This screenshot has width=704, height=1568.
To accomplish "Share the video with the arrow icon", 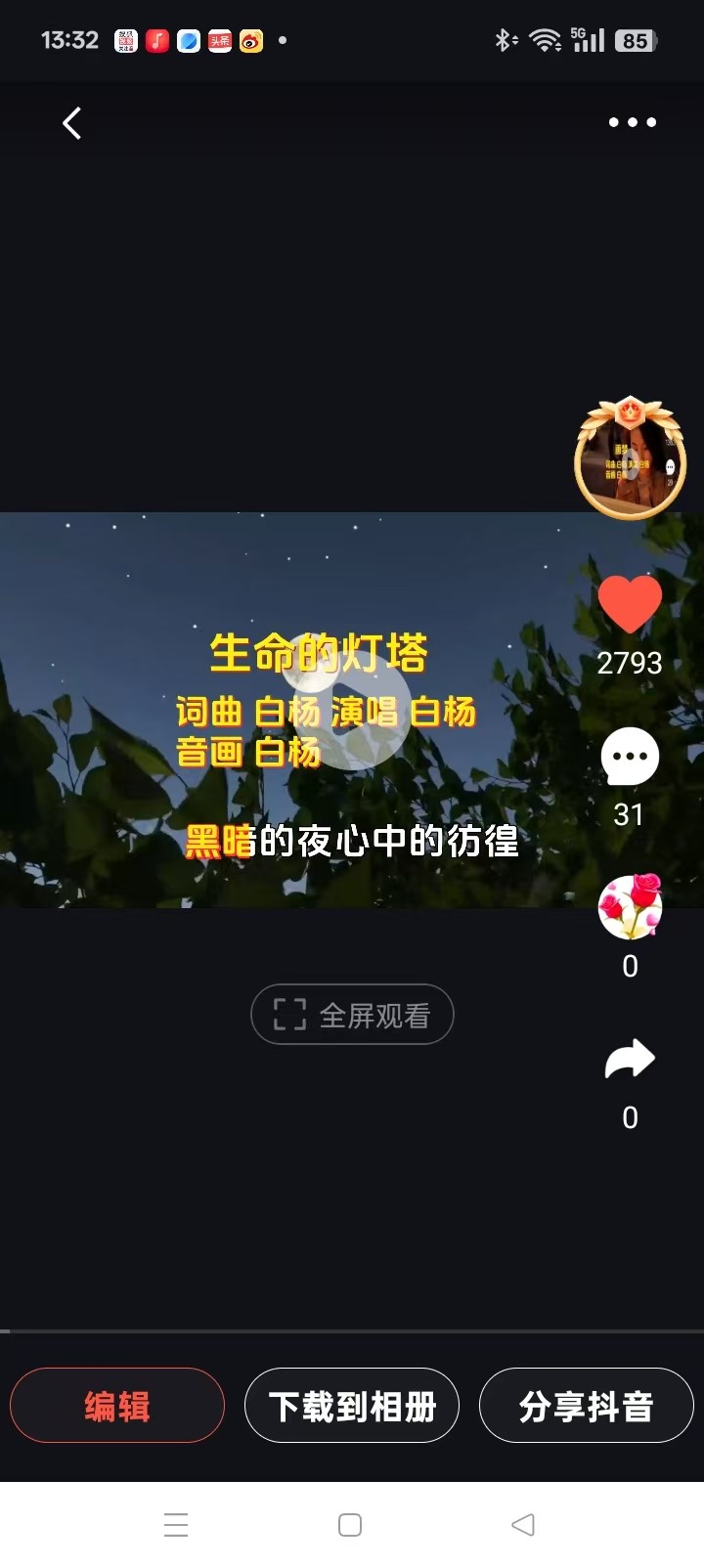I will point(630,1059).
